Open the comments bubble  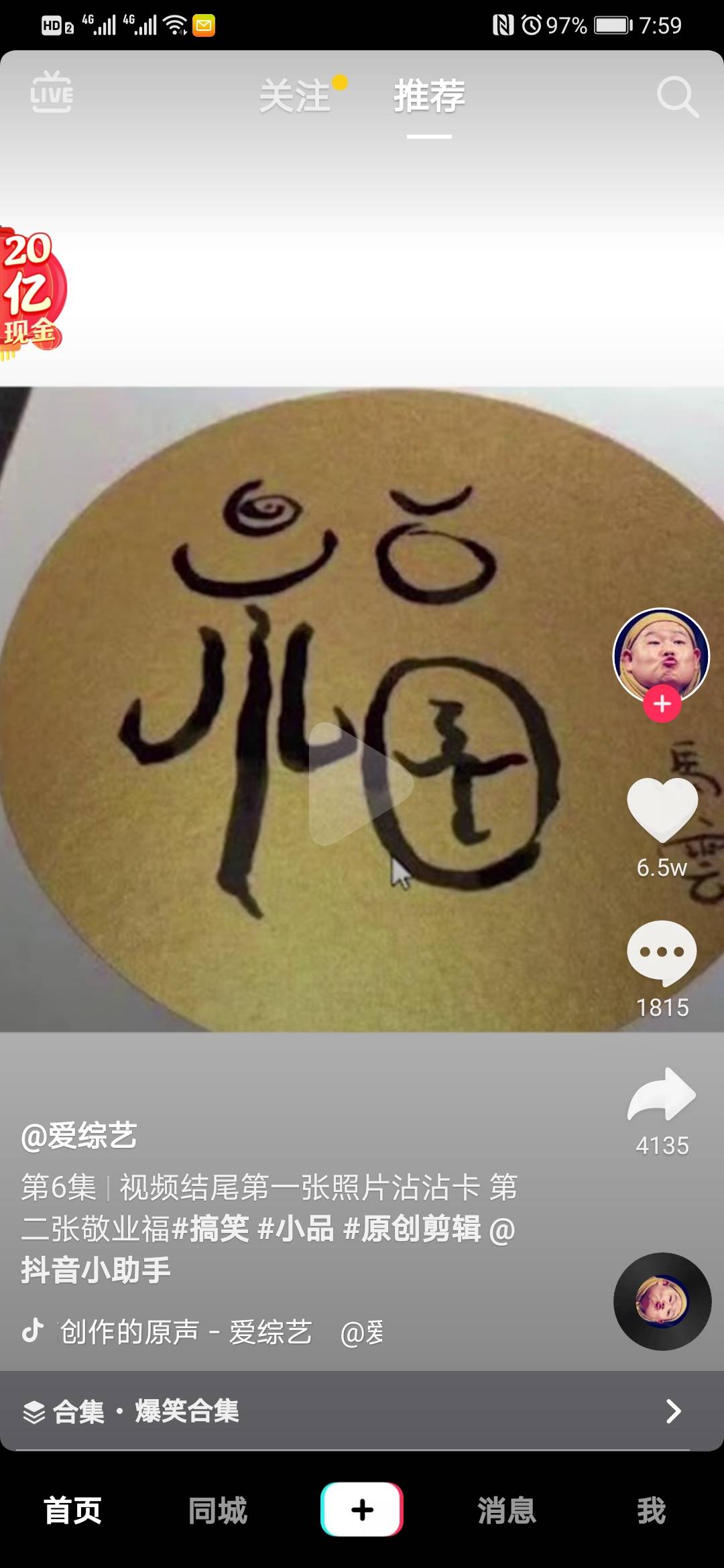(662, 952)
